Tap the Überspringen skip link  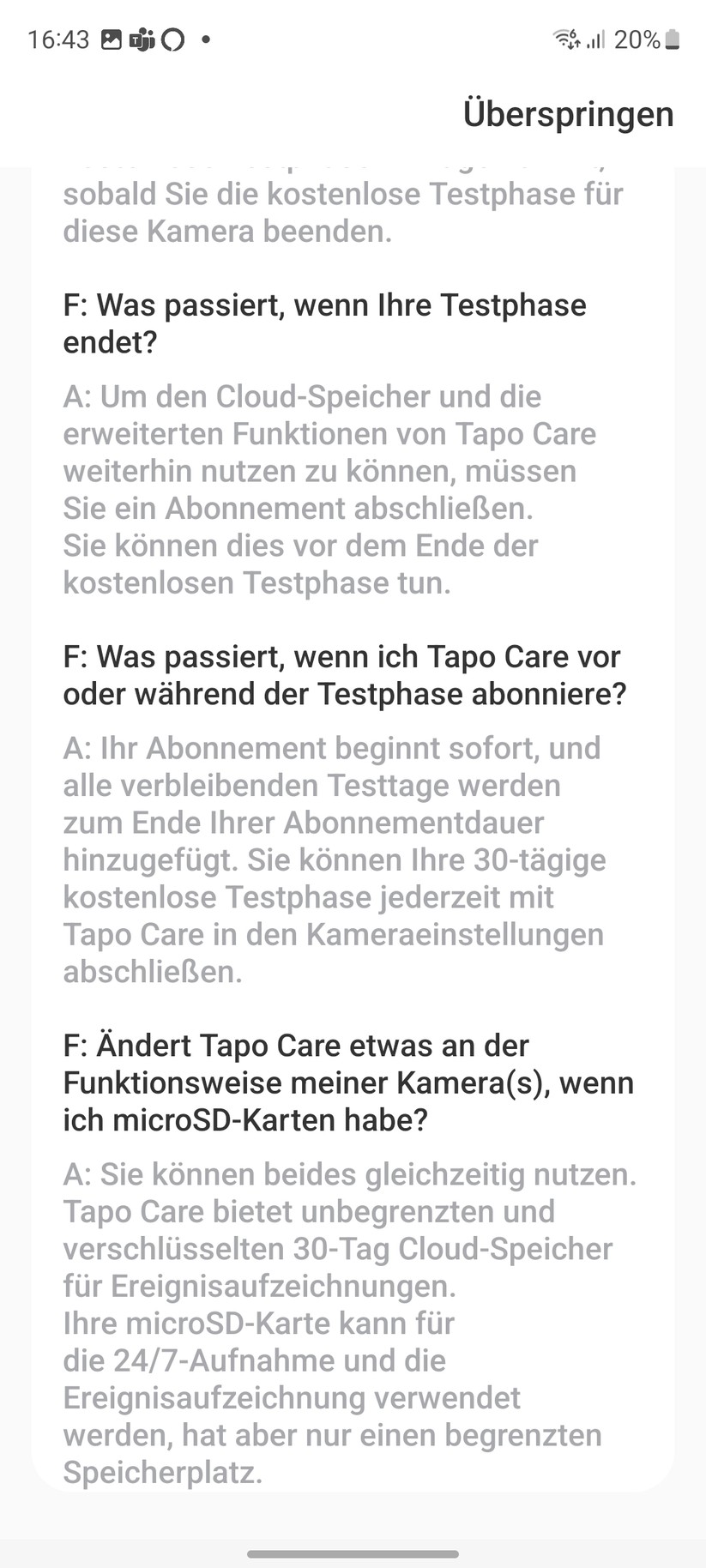coord(568,113)
